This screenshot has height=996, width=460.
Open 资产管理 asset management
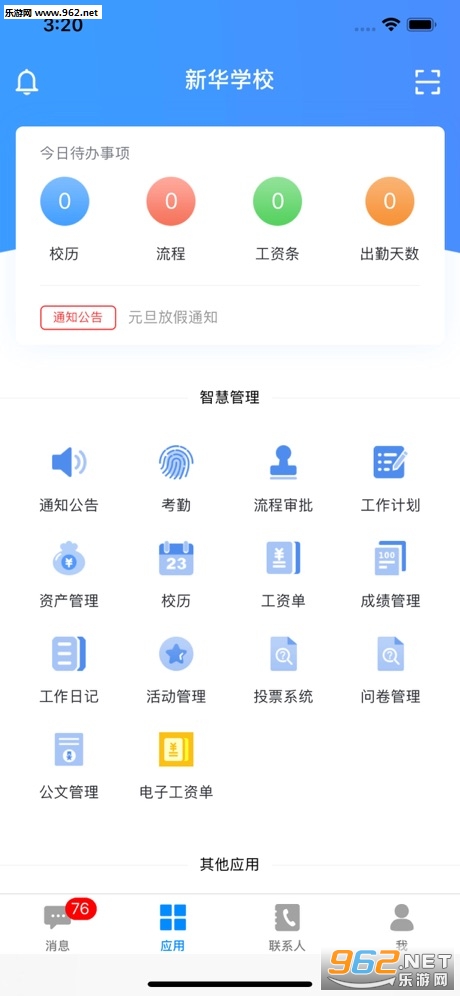point(69,574)
